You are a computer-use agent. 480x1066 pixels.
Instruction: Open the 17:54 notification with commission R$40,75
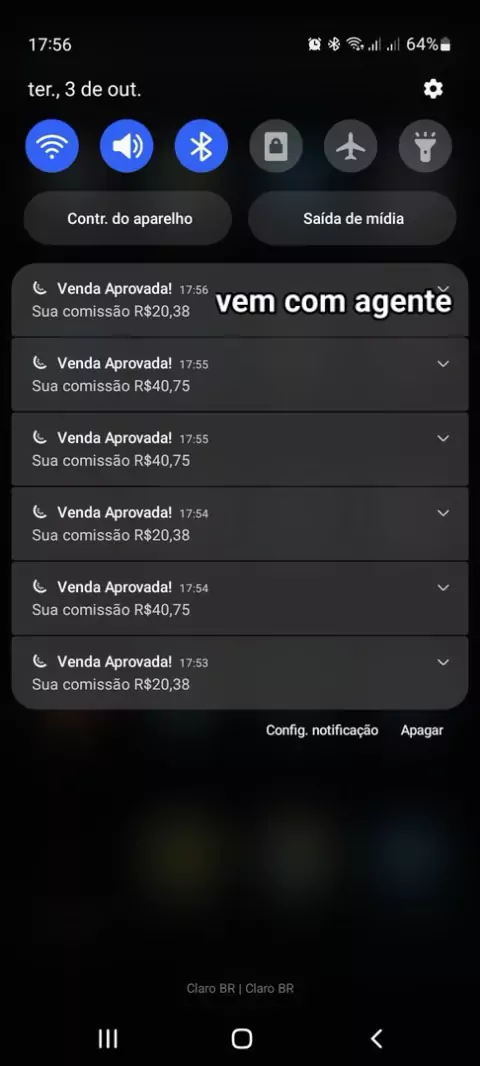[240, 598]
